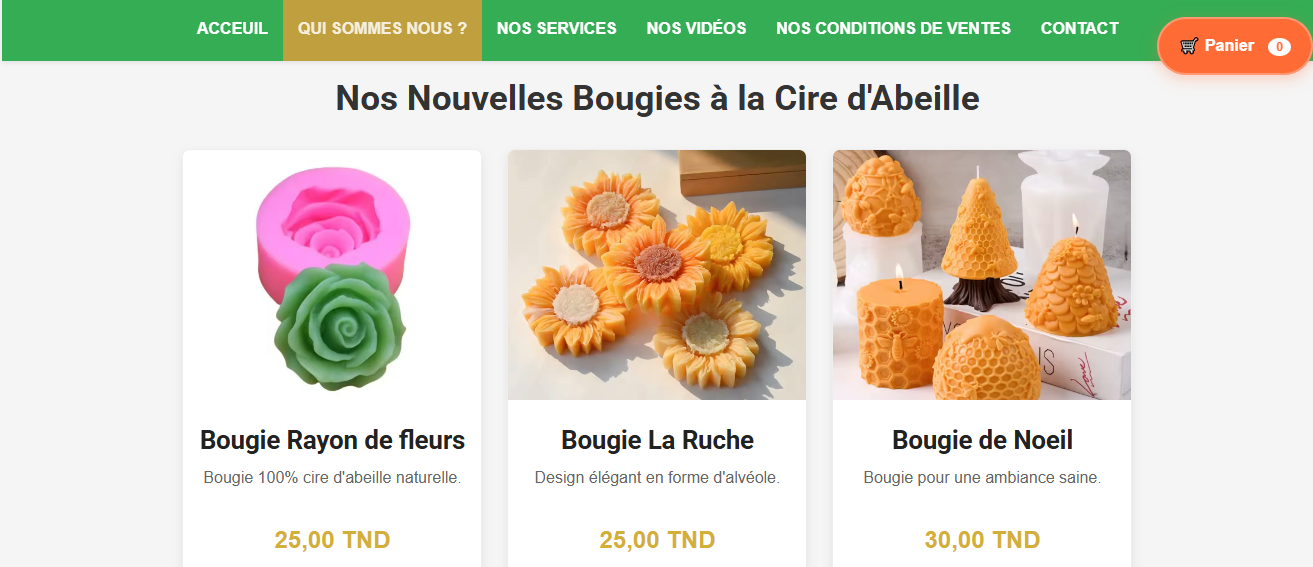
Task: View Nos Conditions de Ventes
Action: point(893,29)
